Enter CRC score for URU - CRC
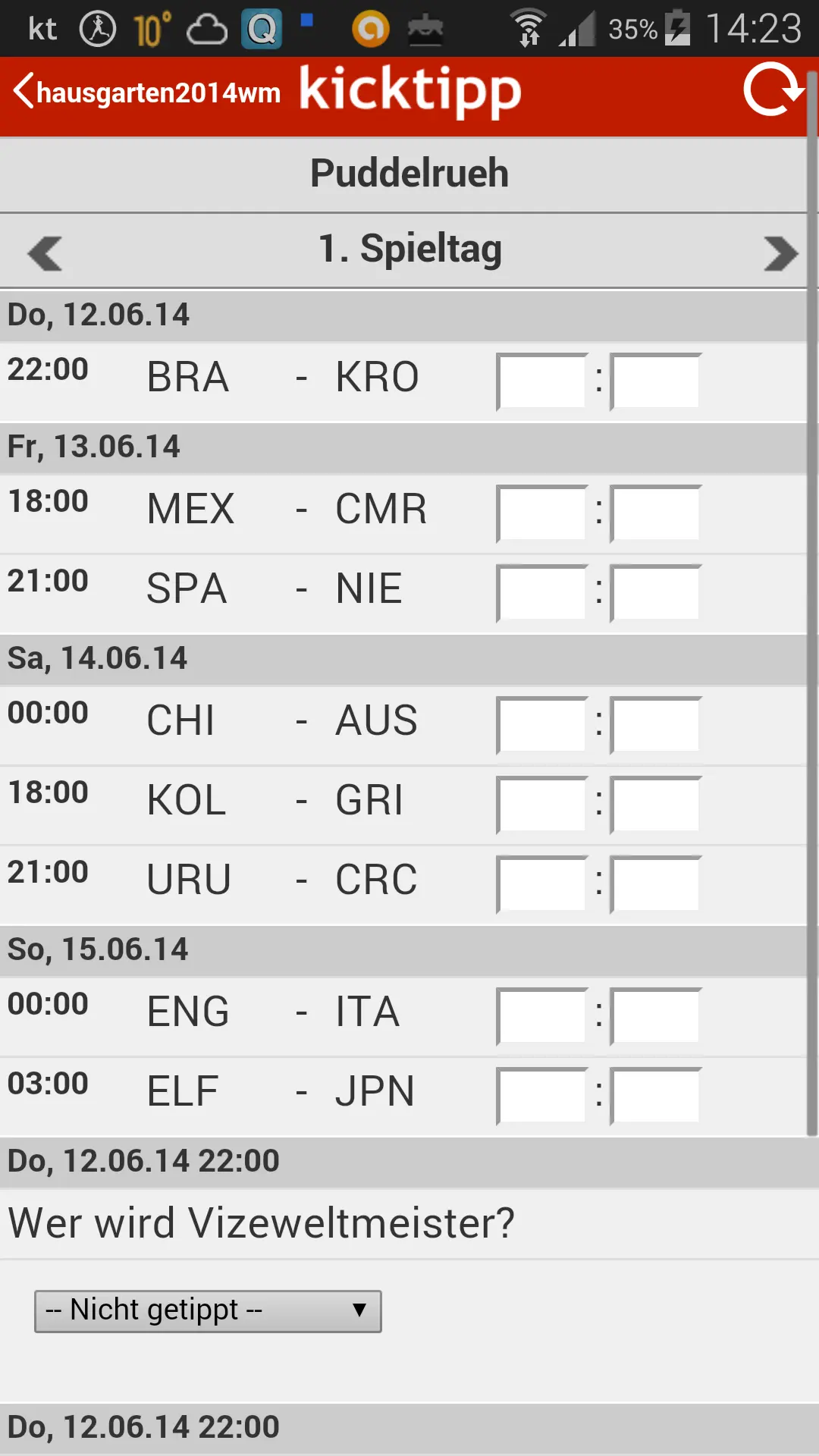Viewport: 819px width, 1456px height. (656, 884)
